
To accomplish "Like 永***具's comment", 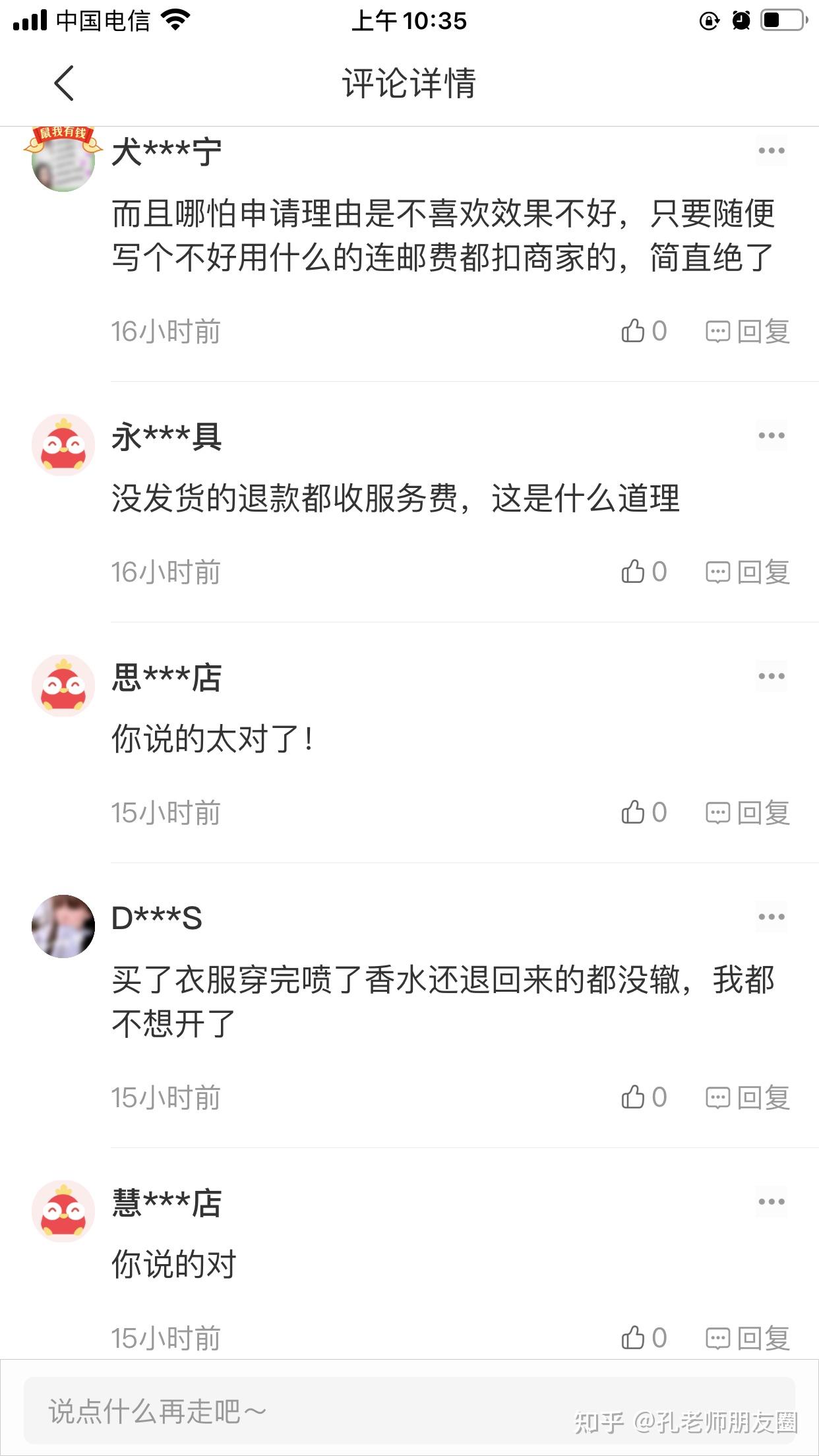I will 643,572.
